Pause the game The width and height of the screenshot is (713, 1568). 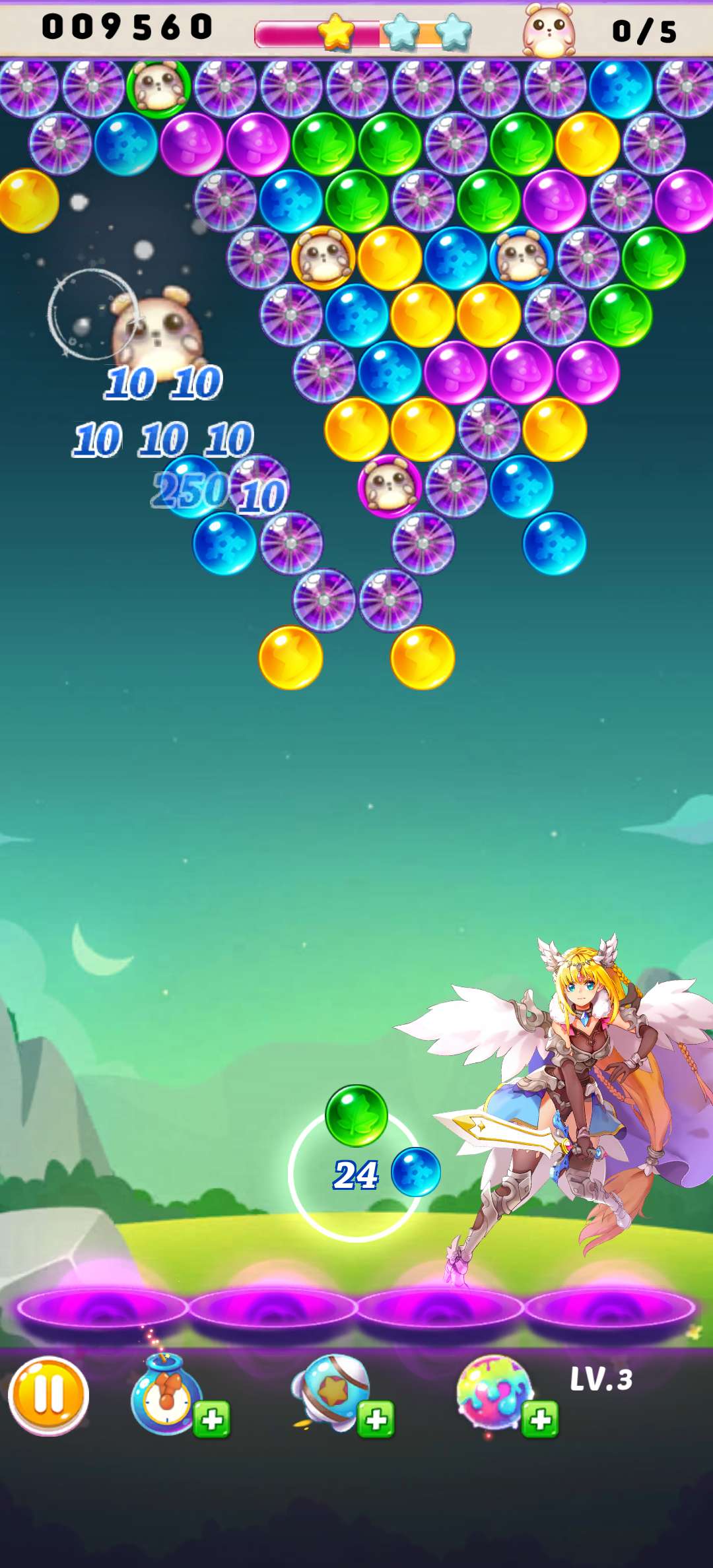pos(48,1396)
